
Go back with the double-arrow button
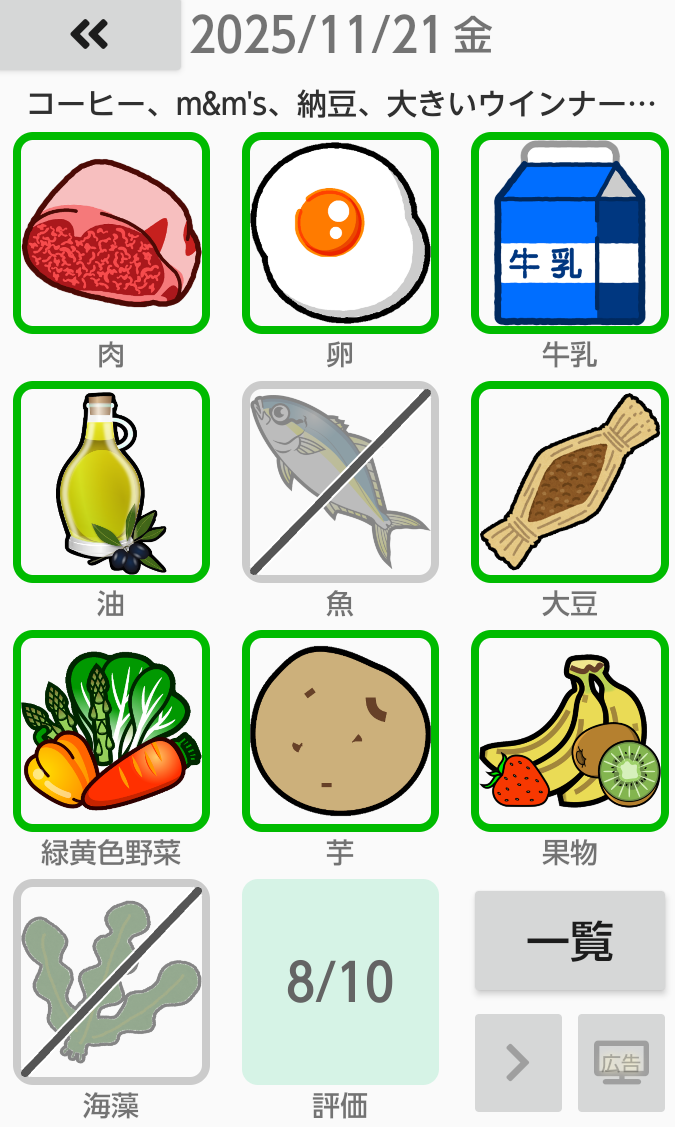point(89,35)
